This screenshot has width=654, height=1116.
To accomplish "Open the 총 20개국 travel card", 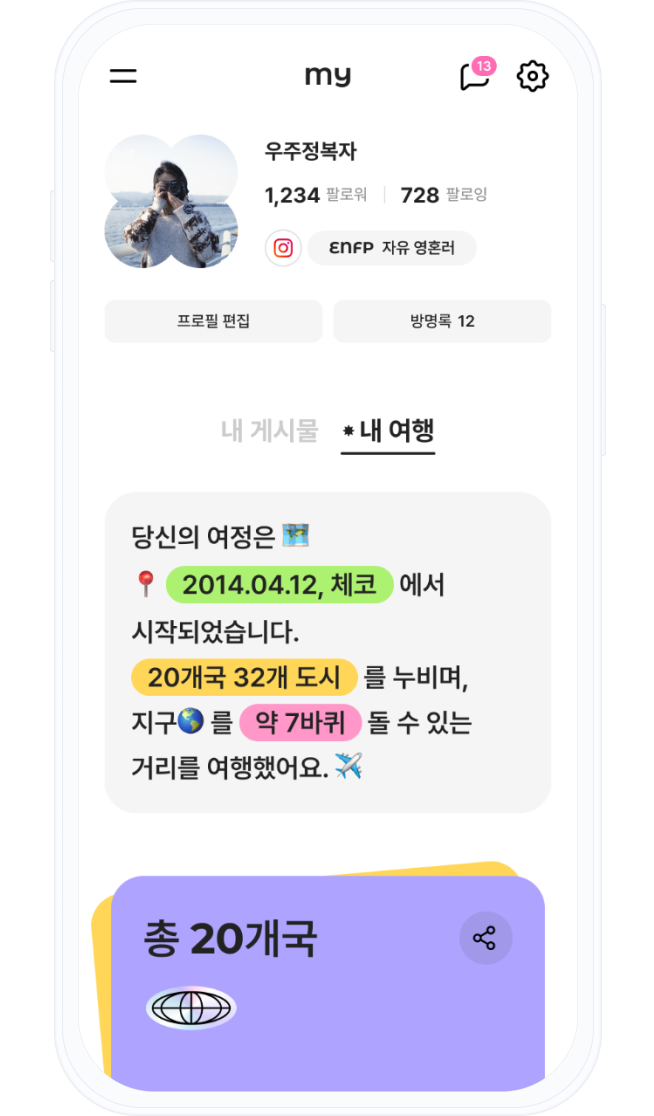I will click(300, 1010).
